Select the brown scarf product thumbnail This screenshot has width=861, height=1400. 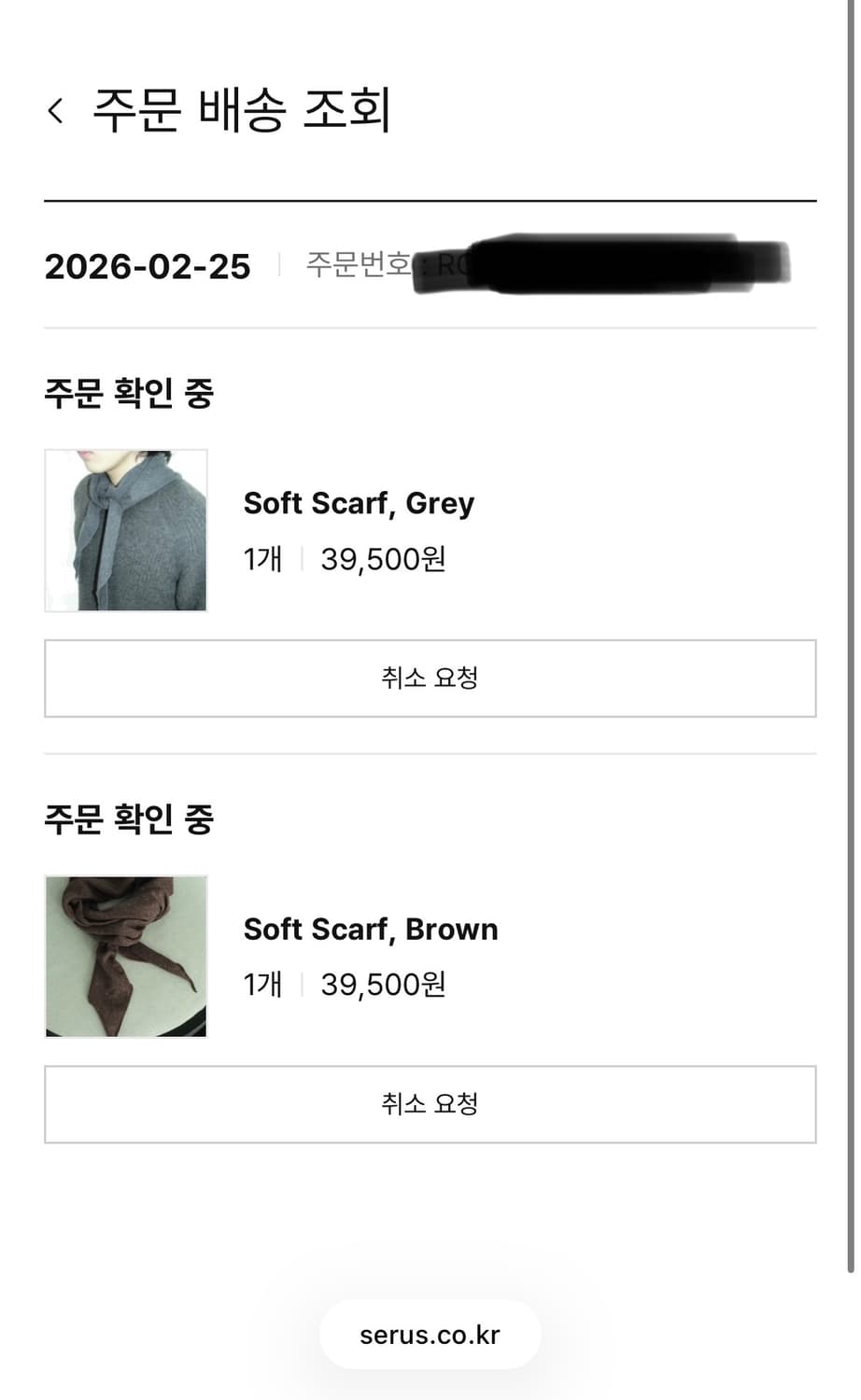click(126, 956)
